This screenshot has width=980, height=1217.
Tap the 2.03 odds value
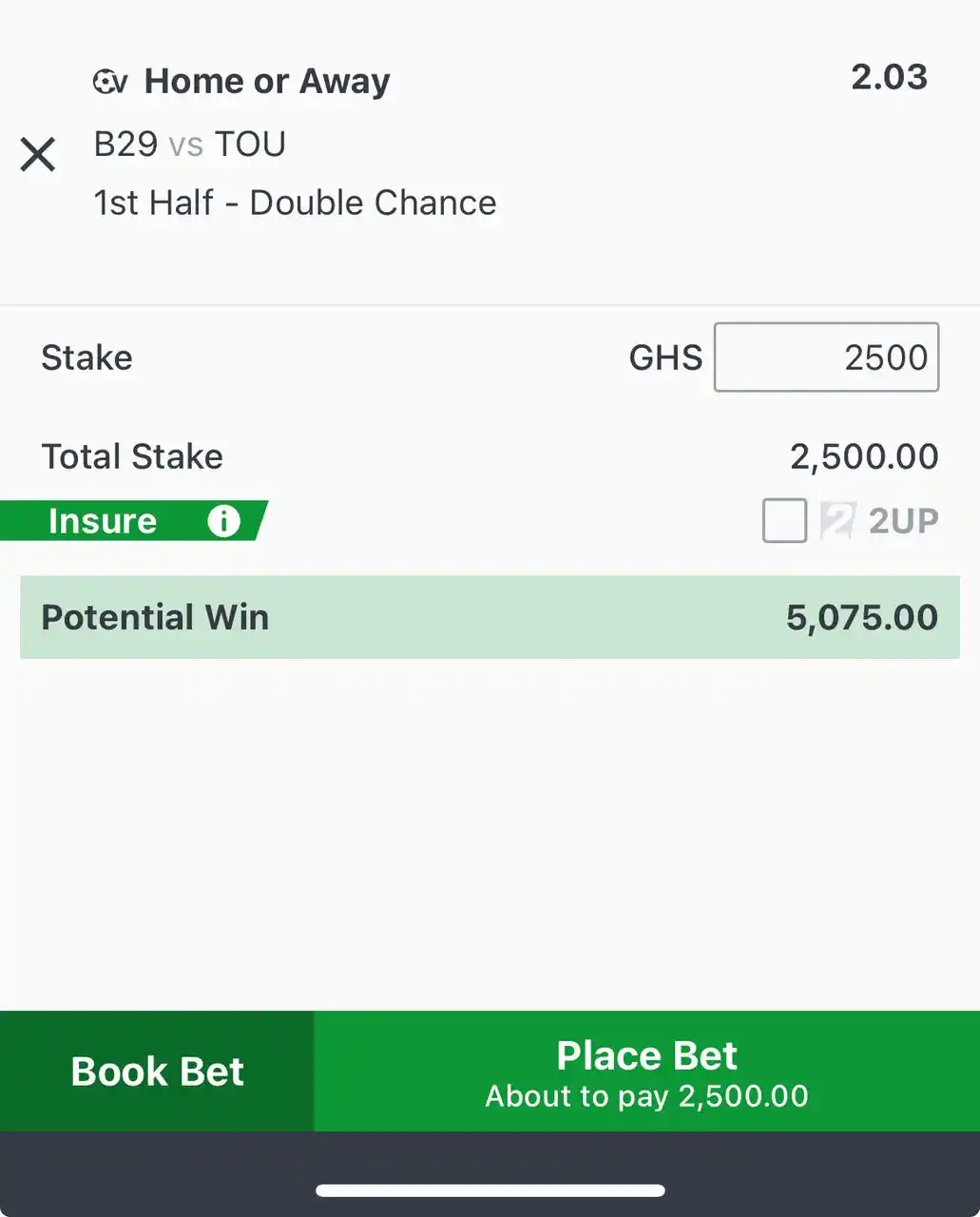point(890,76)
